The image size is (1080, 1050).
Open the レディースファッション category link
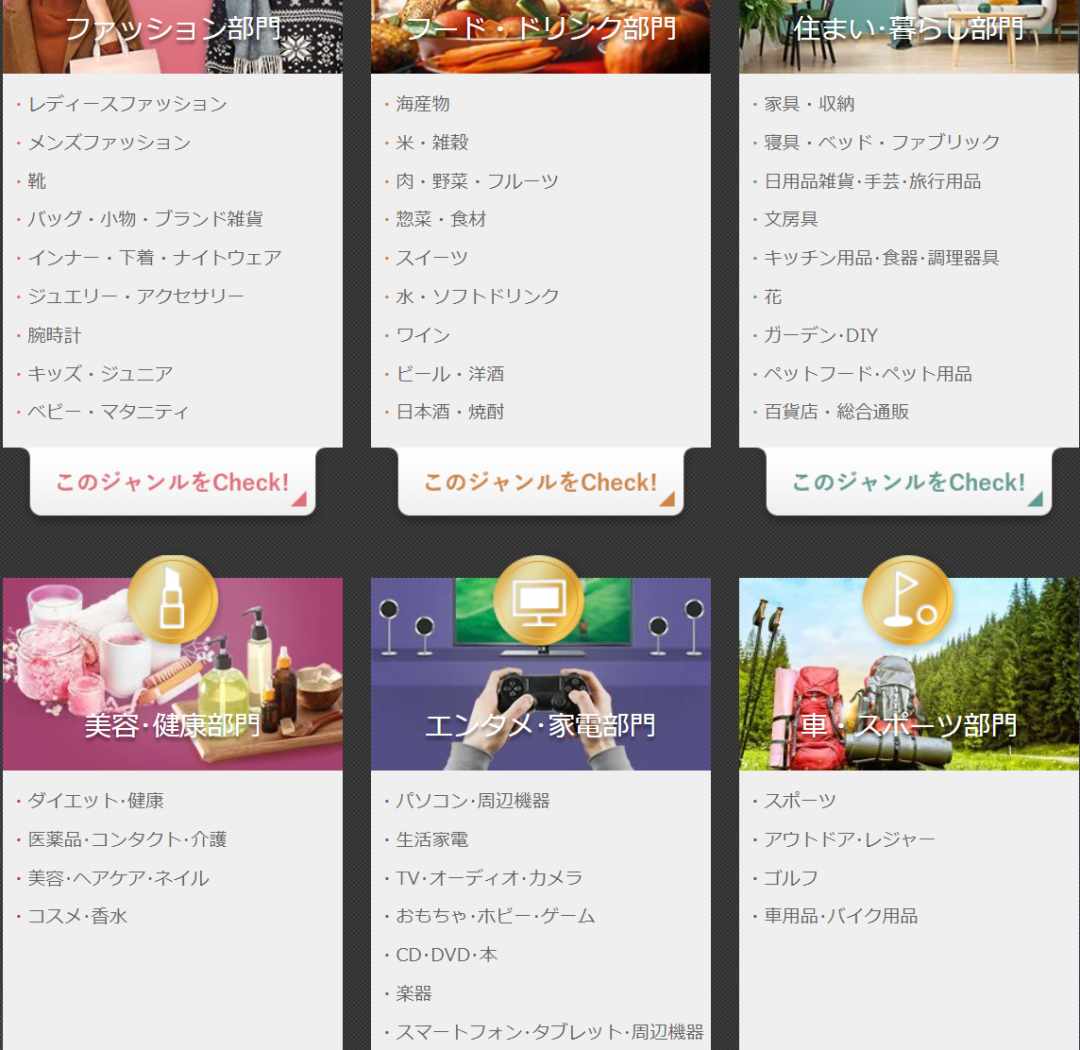[127, 104]
